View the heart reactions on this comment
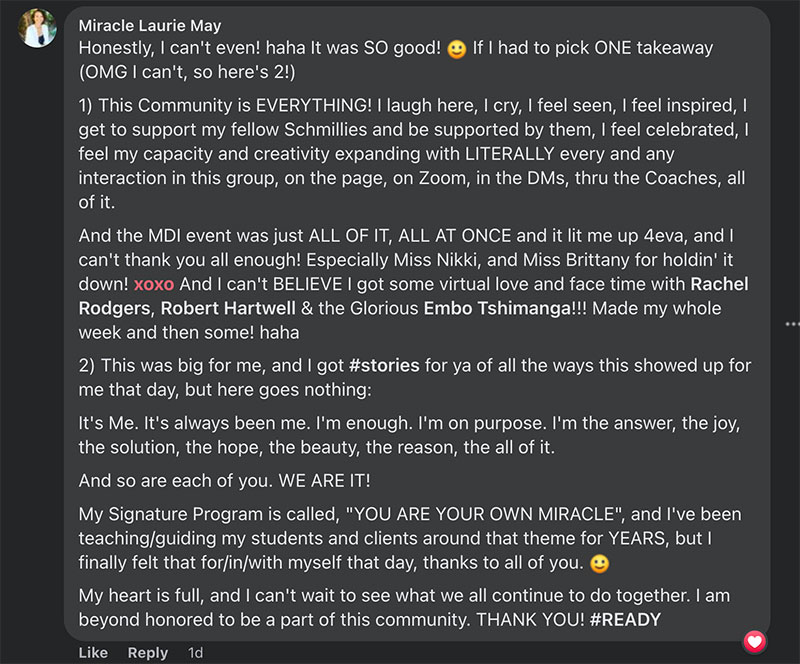 point(755,640)
